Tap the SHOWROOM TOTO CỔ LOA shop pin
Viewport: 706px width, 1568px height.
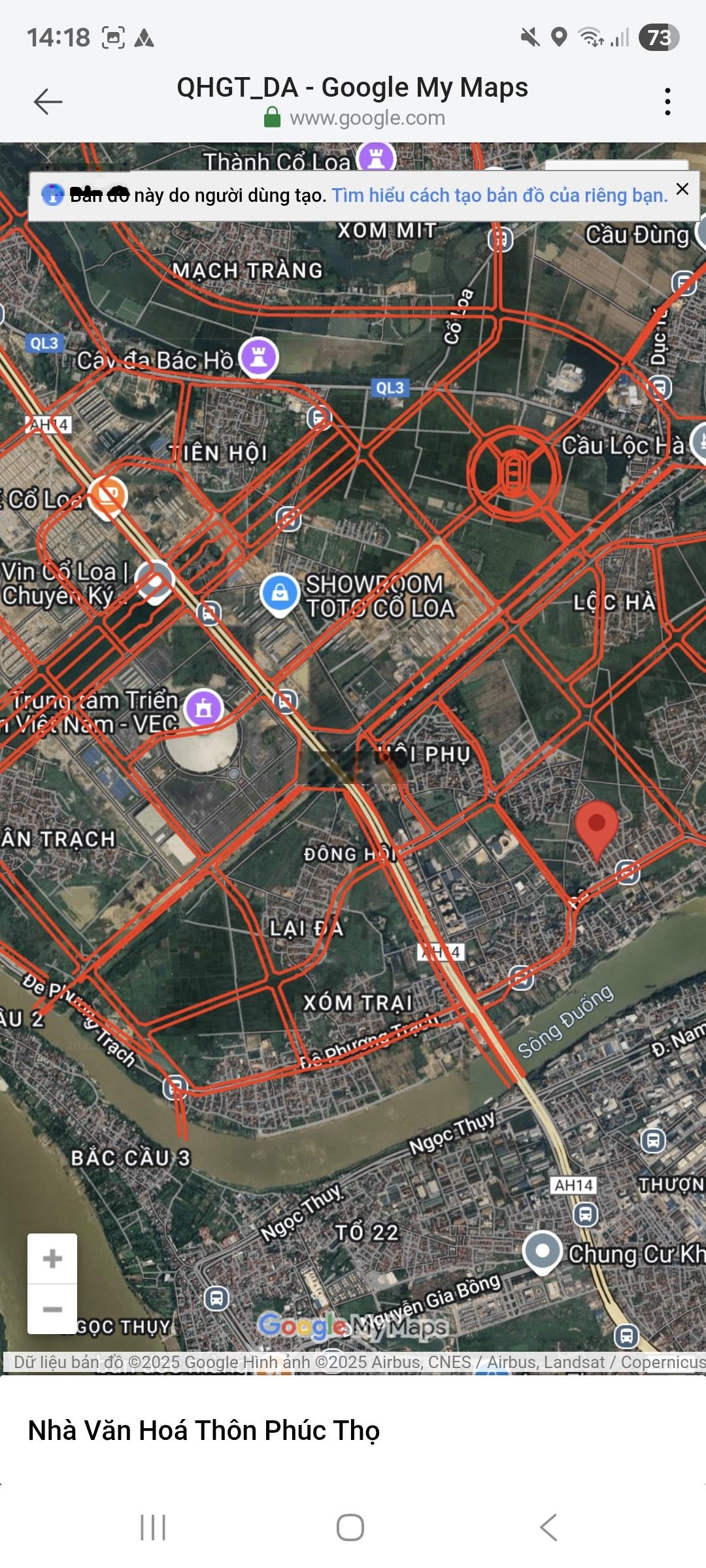pyautogui.click(x=280, y=593)
